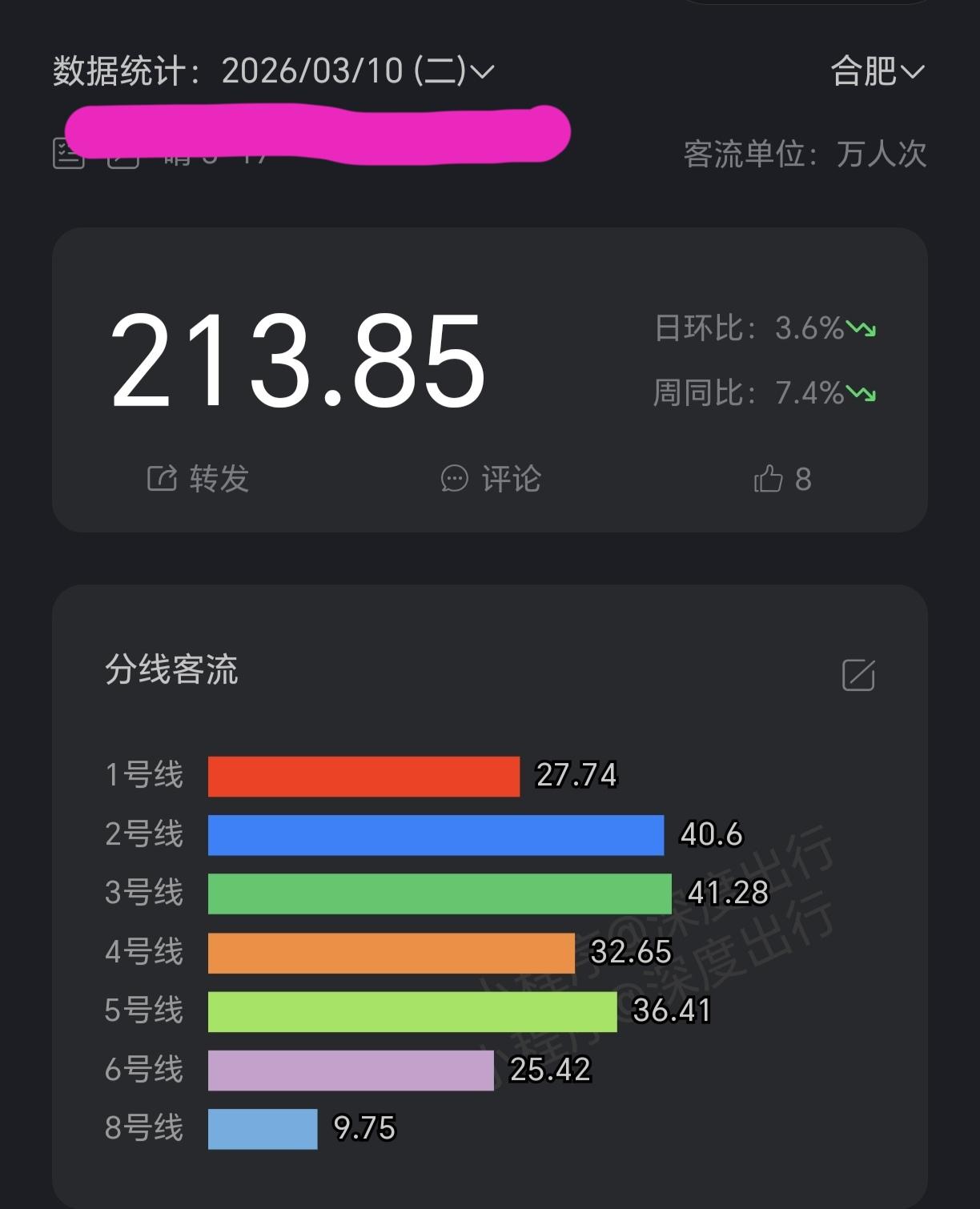980x1209 pixels.
Task: Tap the like count 8
Action: 805,478
